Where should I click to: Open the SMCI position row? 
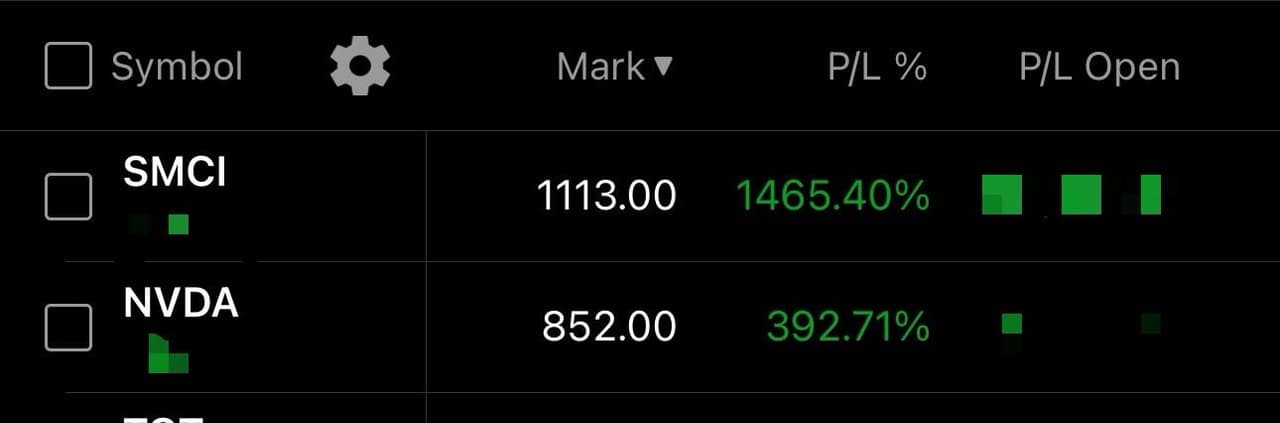click(175, 174)
